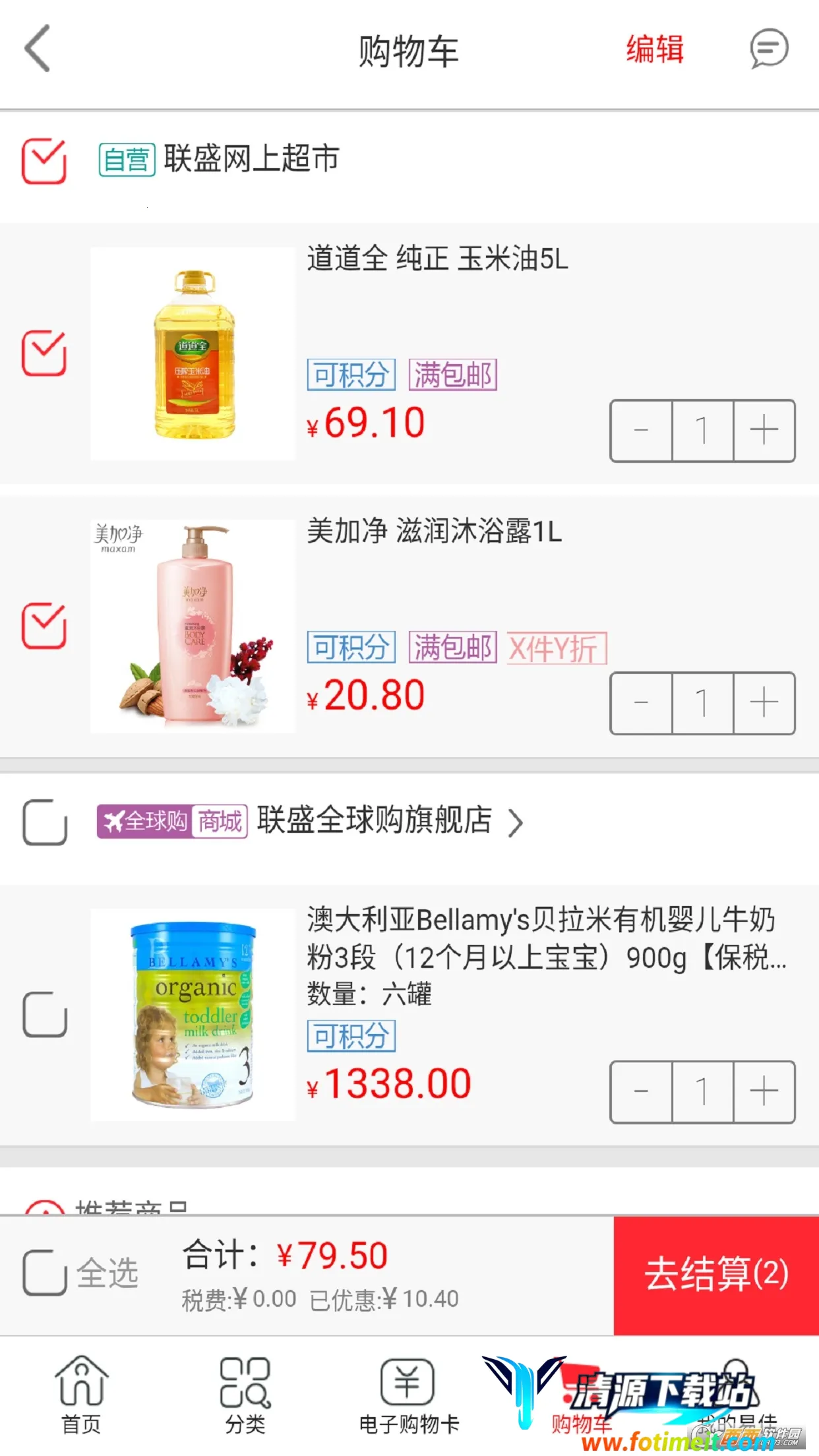
Task: Switch to the 分类 categories tab
Action: point(245,1394)
